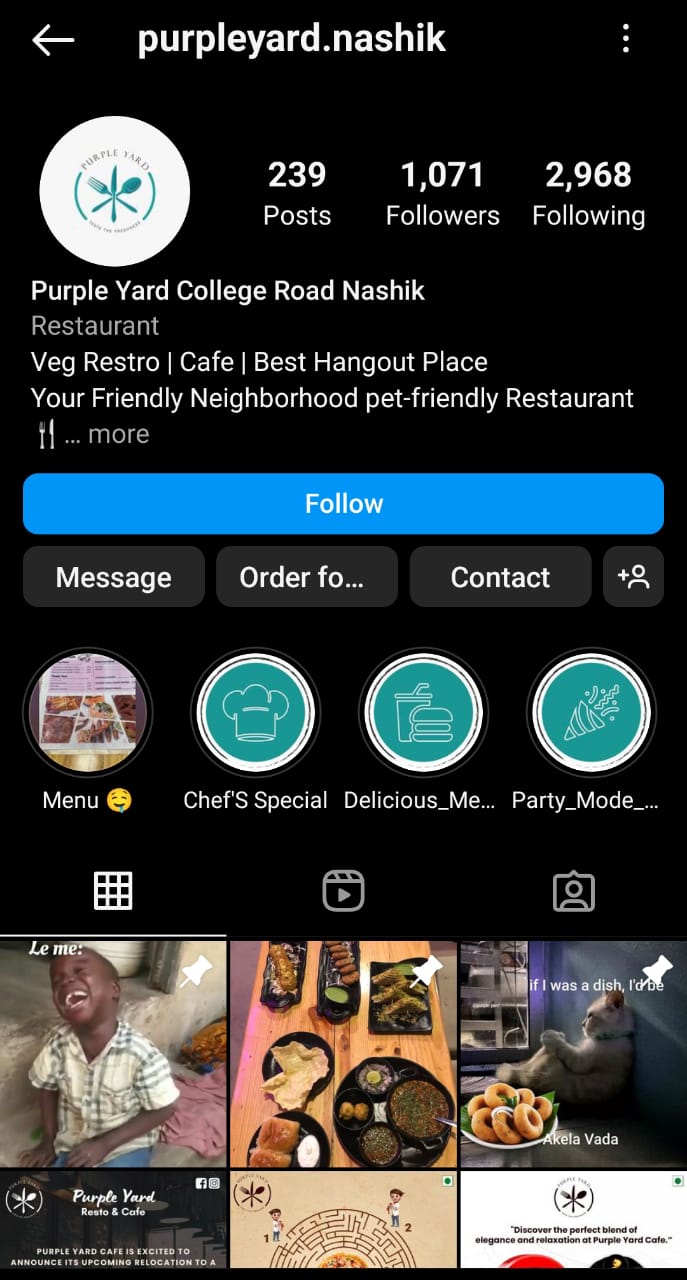Screen dimensions: 687x1280
Task: Switch to the tagged photos tab
Action: 573,890
